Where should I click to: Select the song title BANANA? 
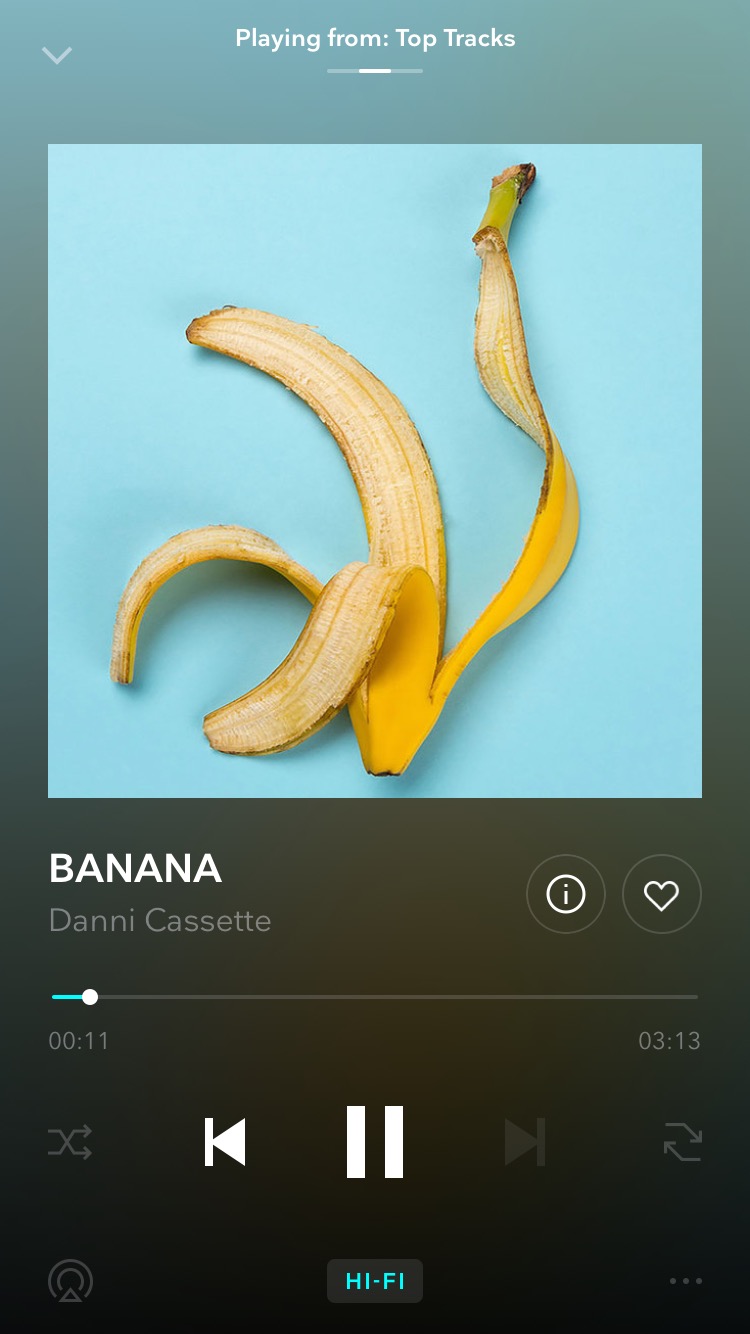point(136,869)
